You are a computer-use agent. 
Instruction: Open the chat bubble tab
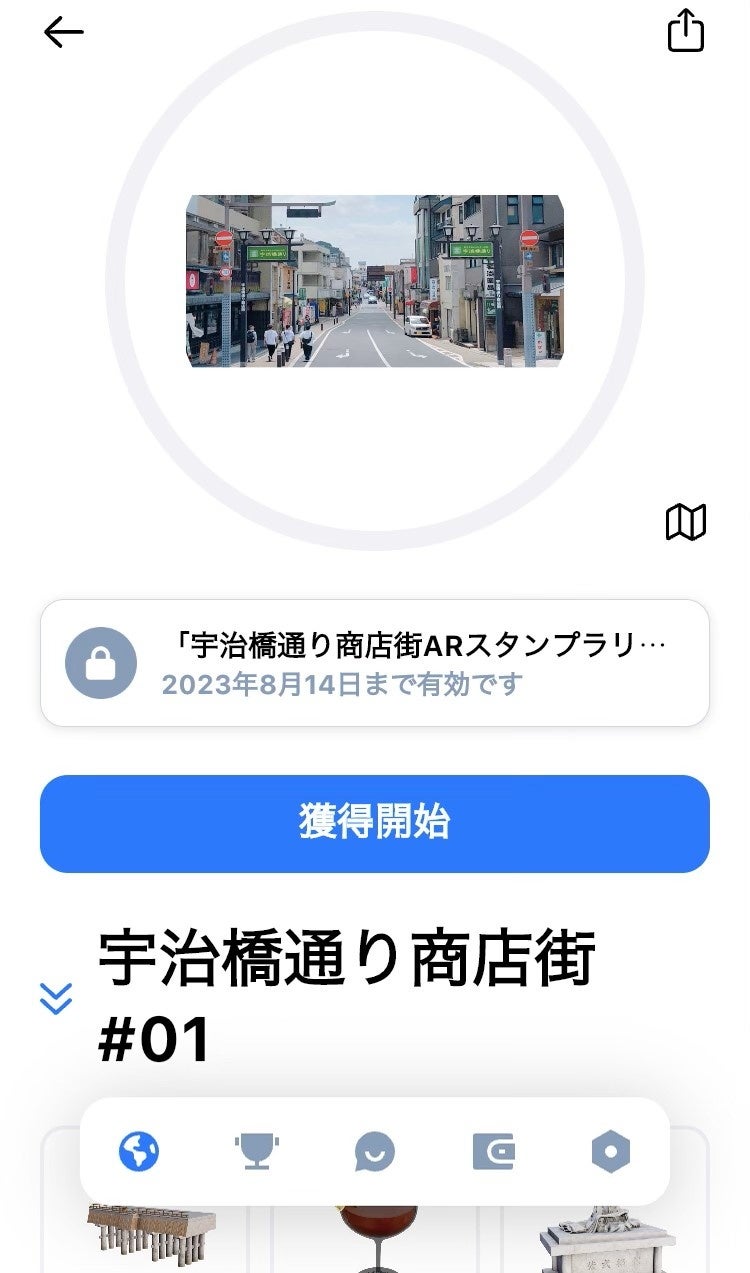[x=375, y=1152]
